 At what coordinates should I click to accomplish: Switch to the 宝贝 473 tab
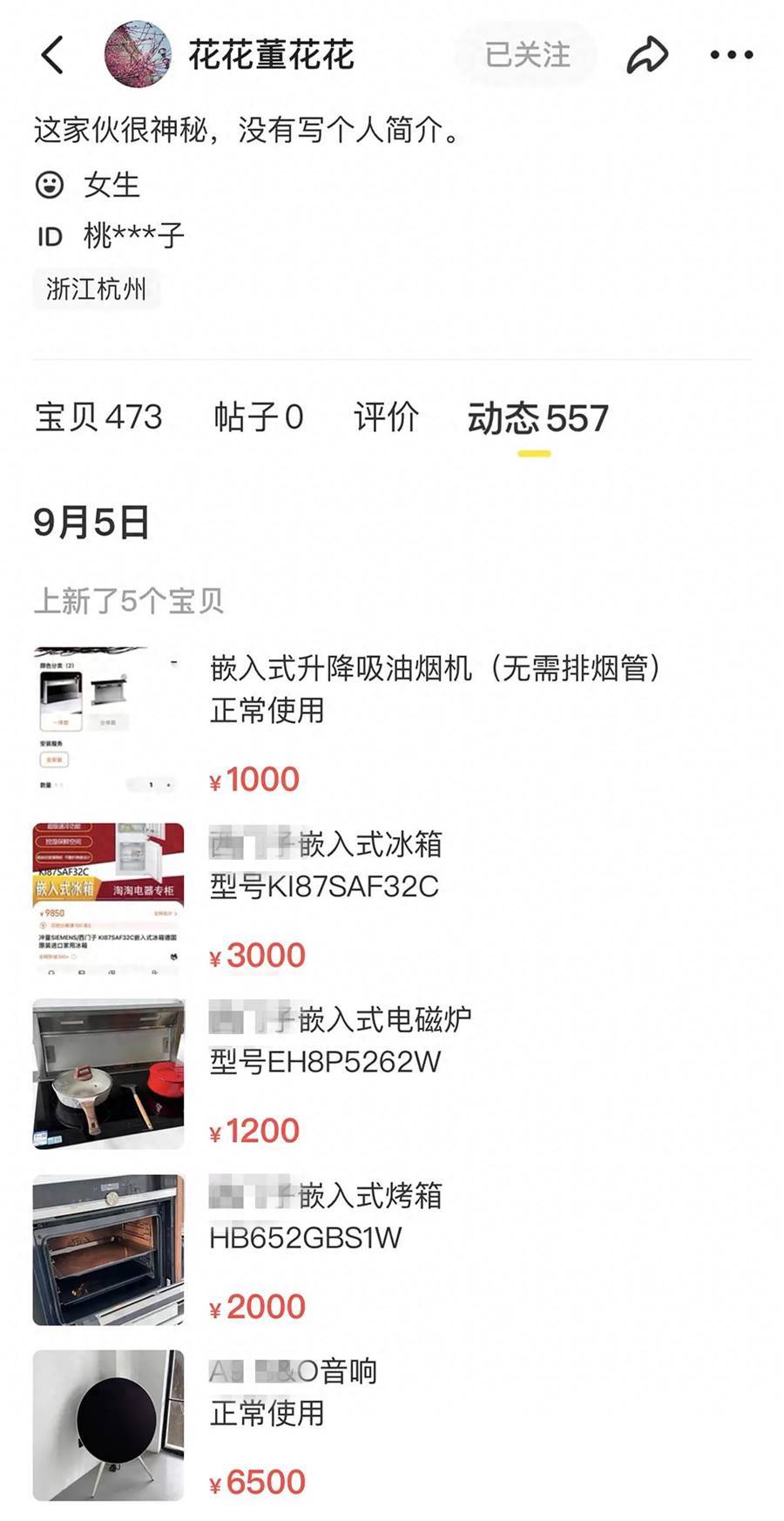98,417
